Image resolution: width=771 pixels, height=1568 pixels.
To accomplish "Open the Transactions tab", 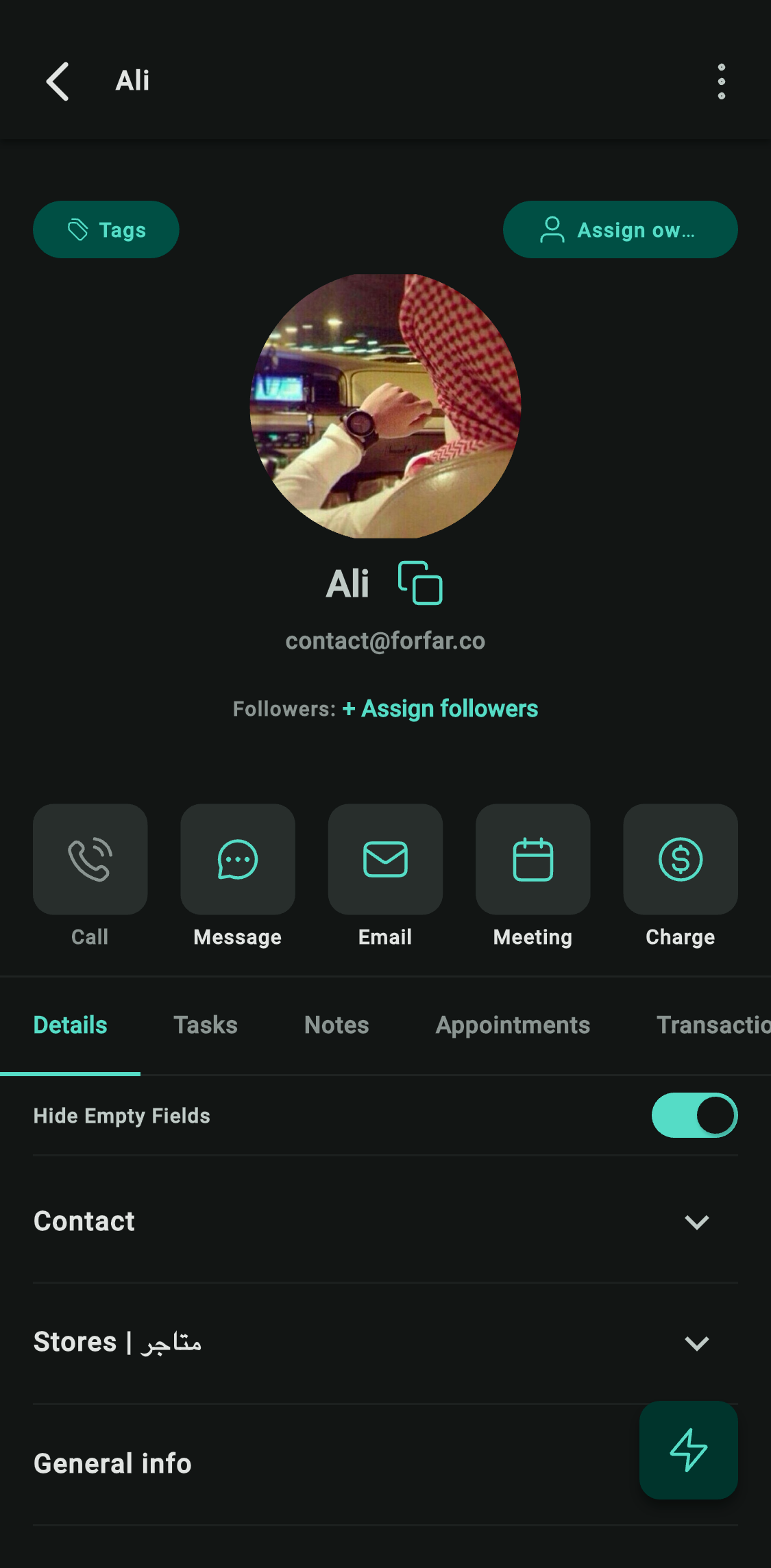I will point(713,1025).
